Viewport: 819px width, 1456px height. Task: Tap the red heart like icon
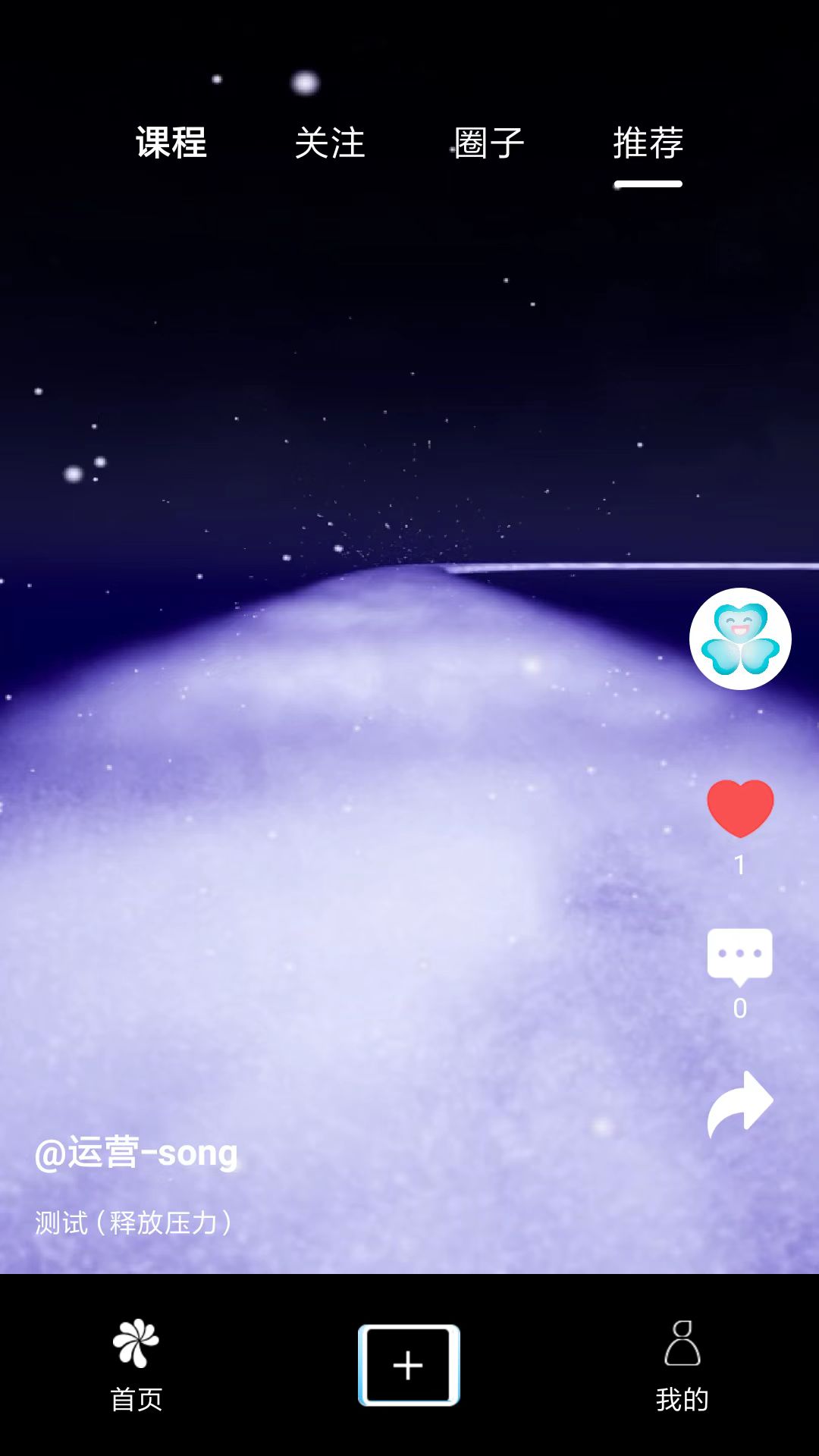tap(740, 808)
